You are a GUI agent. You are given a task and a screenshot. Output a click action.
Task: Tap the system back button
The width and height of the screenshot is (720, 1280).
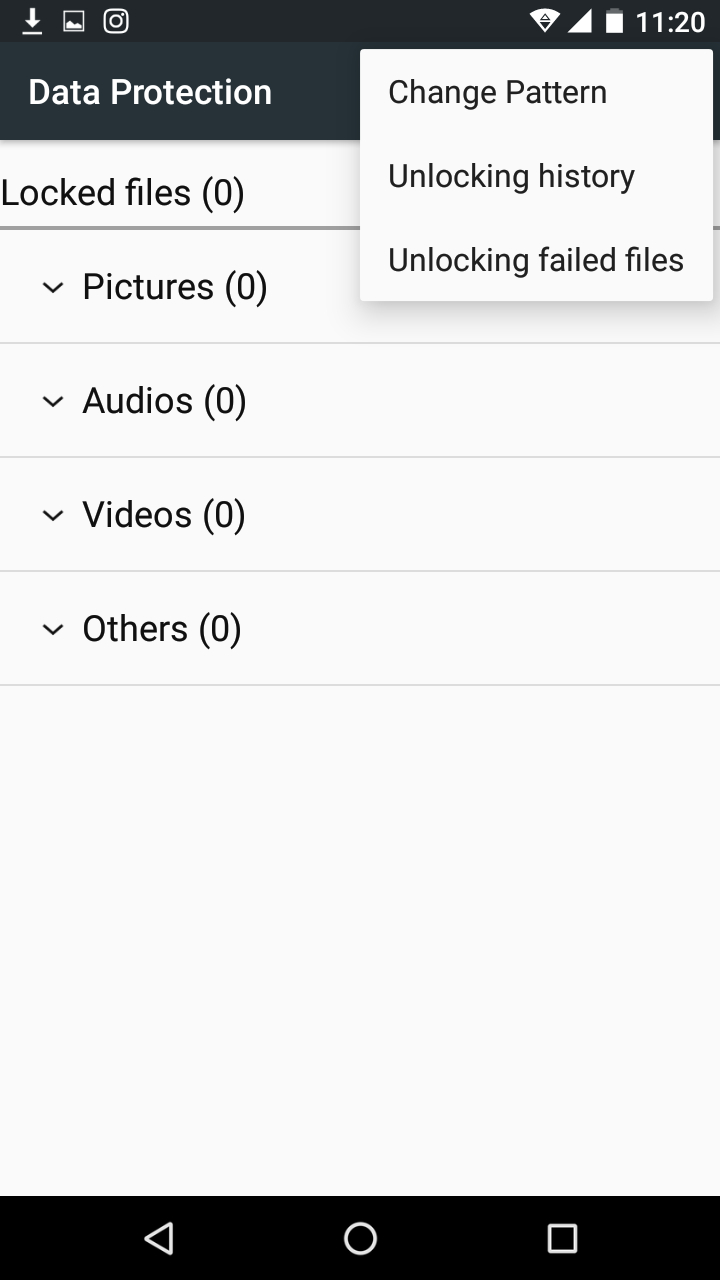coord(159,1238)
